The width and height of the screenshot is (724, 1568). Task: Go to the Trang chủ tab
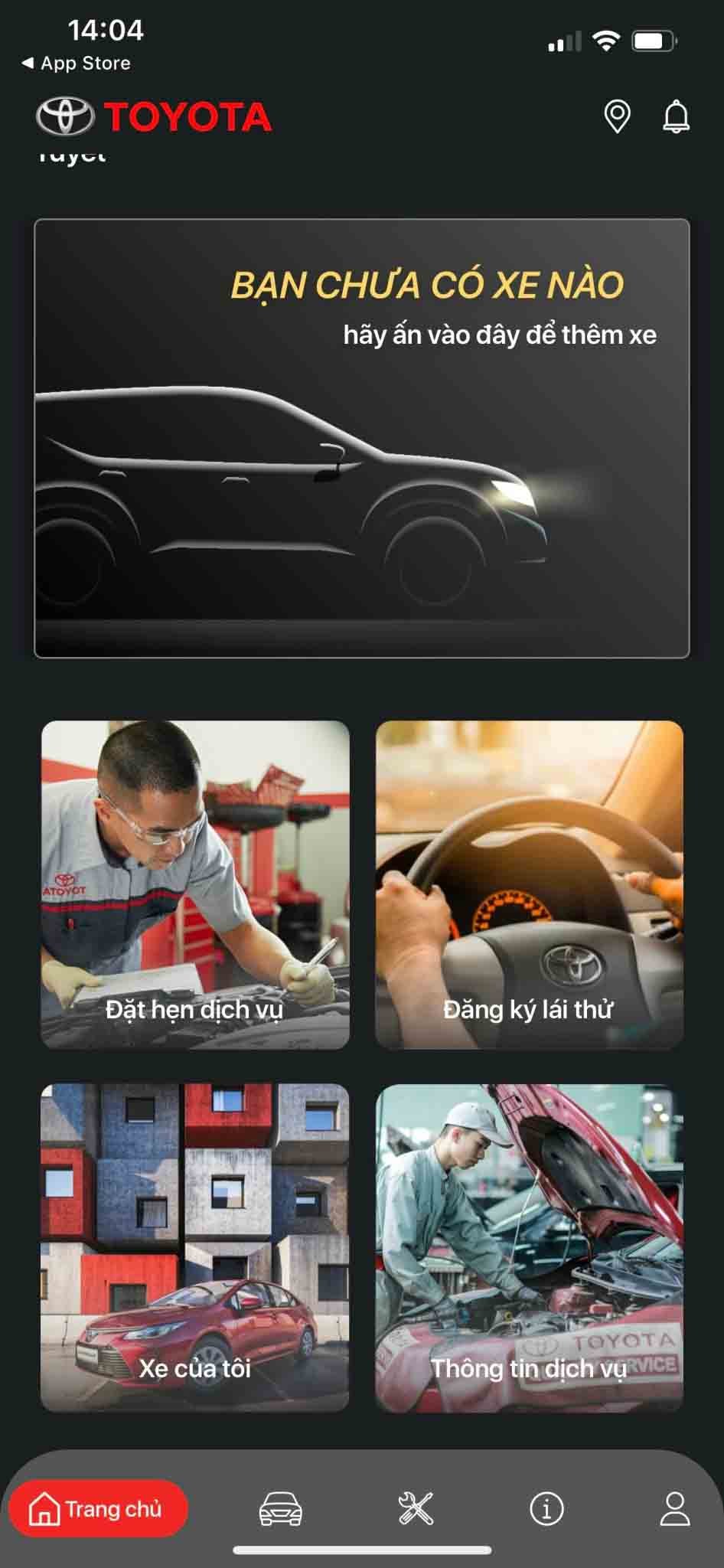pos(97,1509)
